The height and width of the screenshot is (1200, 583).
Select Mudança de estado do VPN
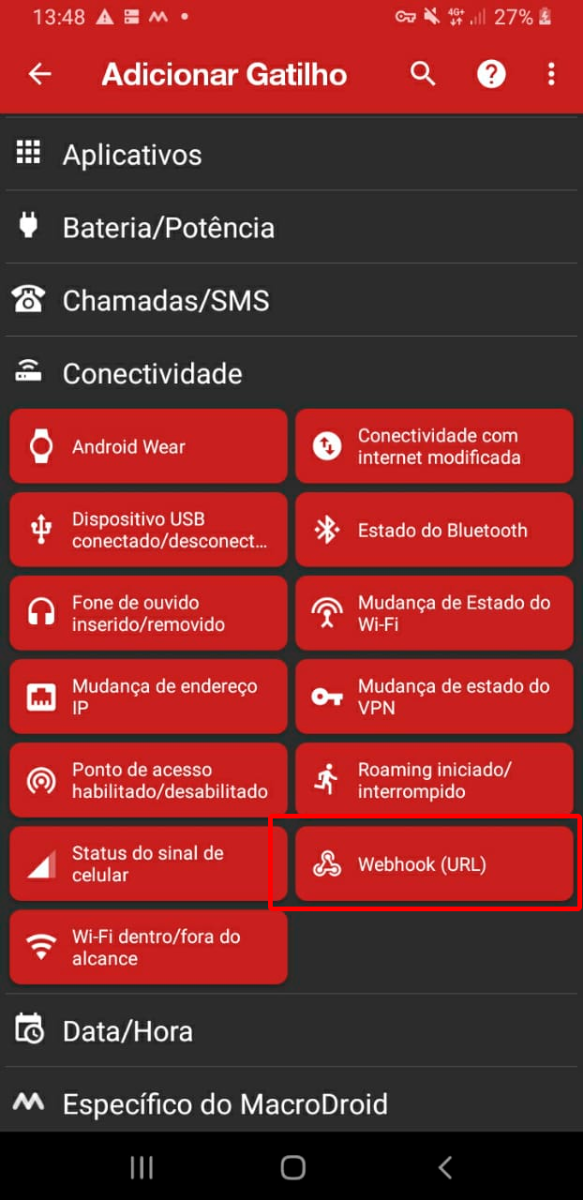435,697
